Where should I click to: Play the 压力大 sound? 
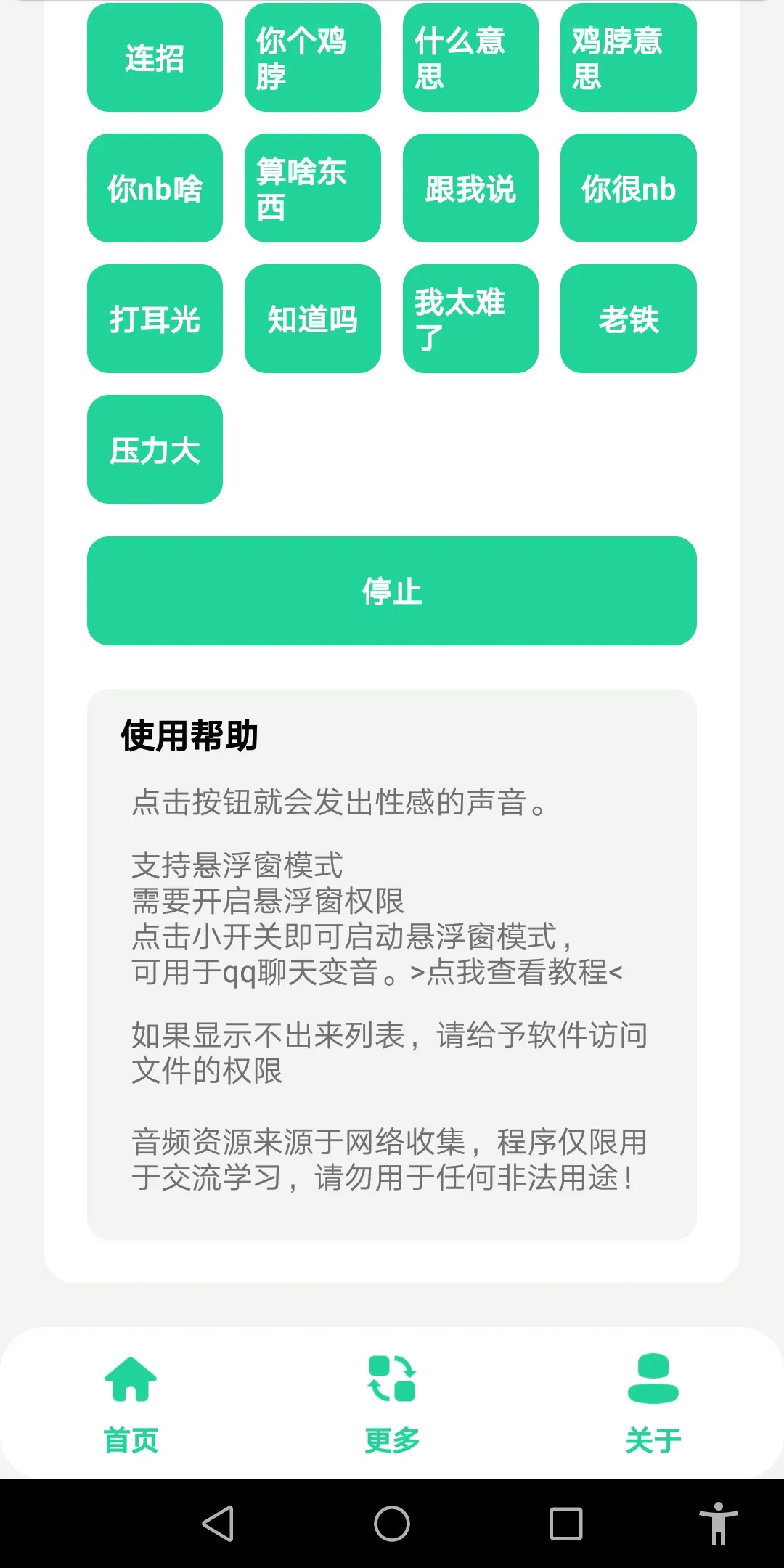tap(155, 450)
